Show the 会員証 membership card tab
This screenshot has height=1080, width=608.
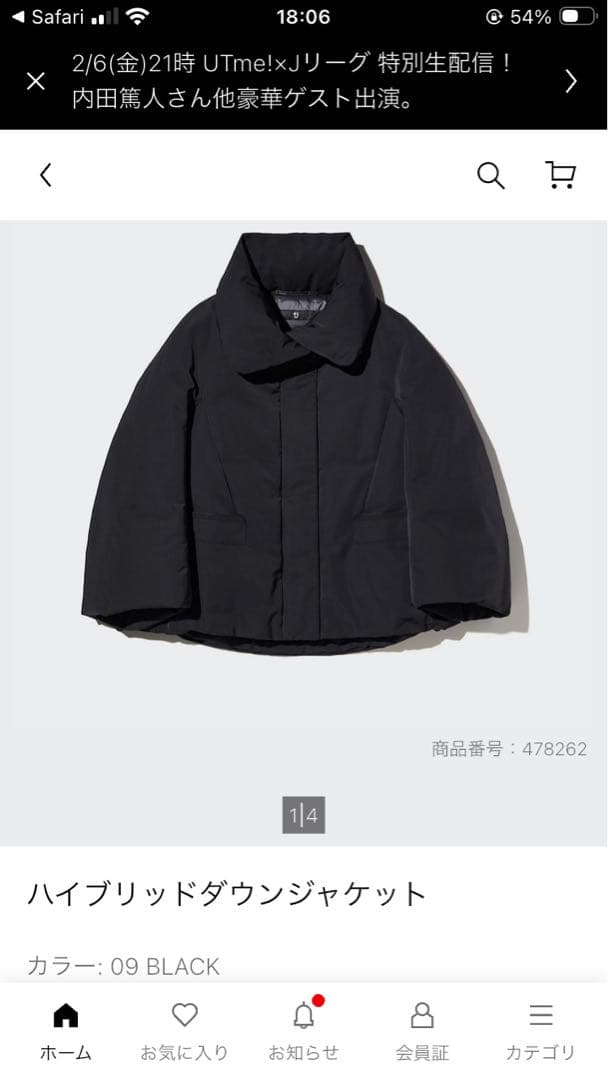pos(422,1031)
